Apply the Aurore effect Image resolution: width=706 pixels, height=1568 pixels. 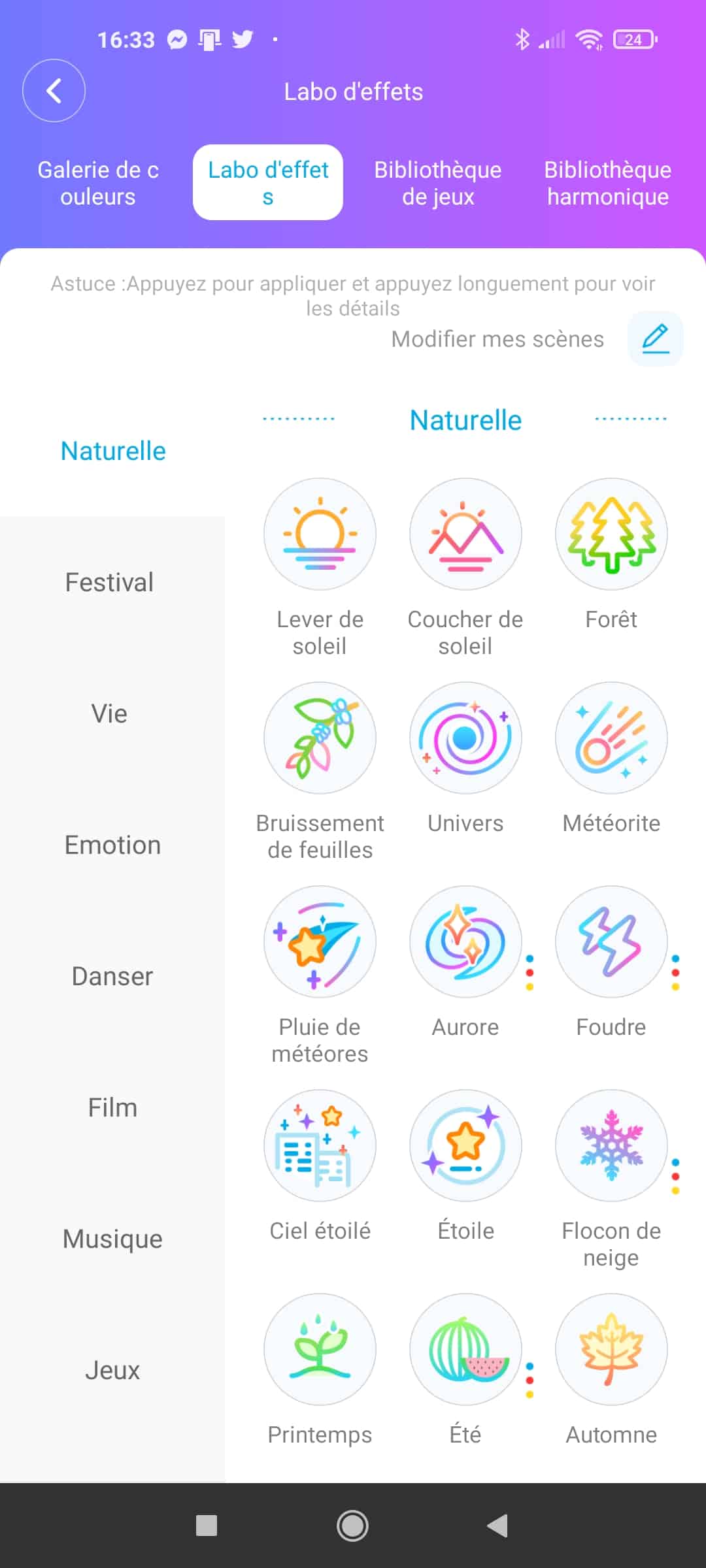[465, 942]
